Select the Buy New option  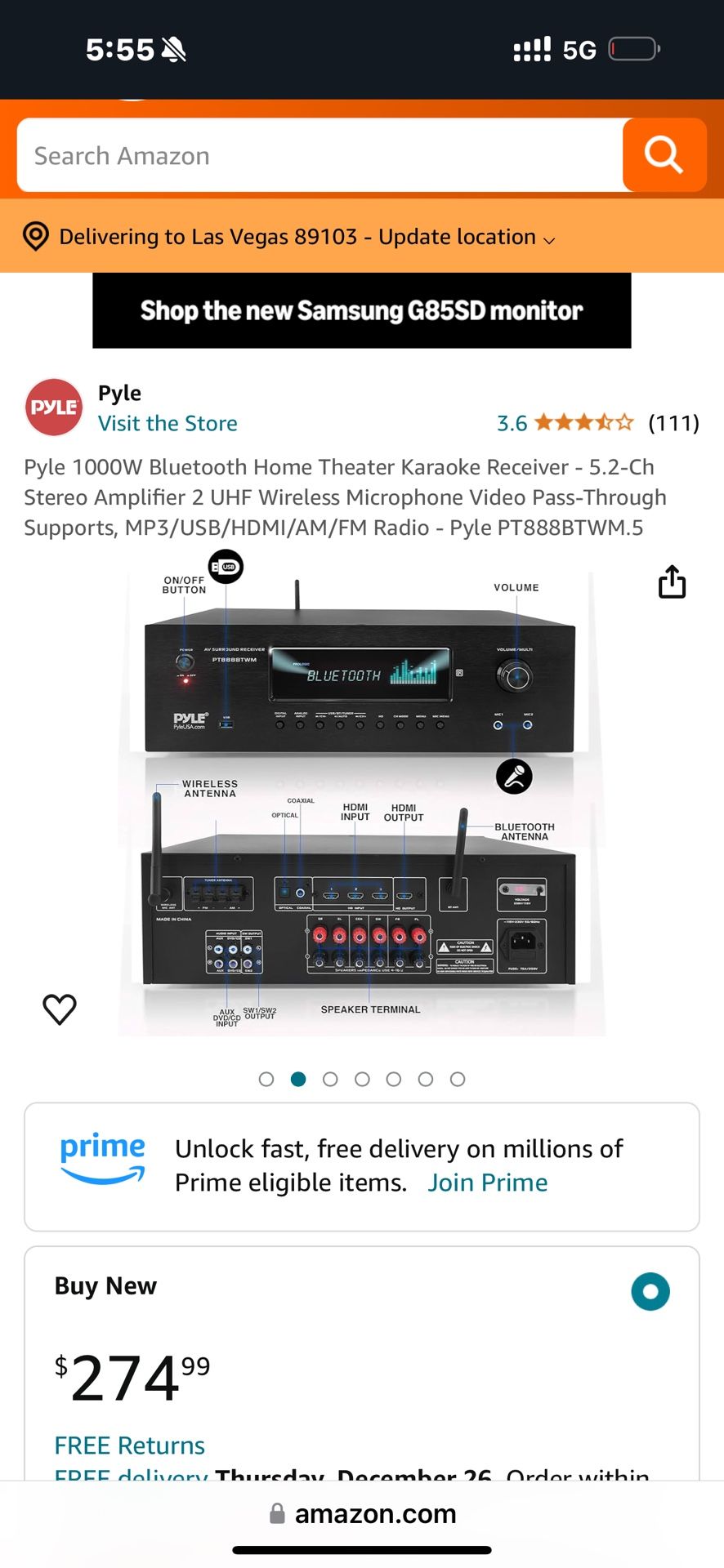(650, 1292)
